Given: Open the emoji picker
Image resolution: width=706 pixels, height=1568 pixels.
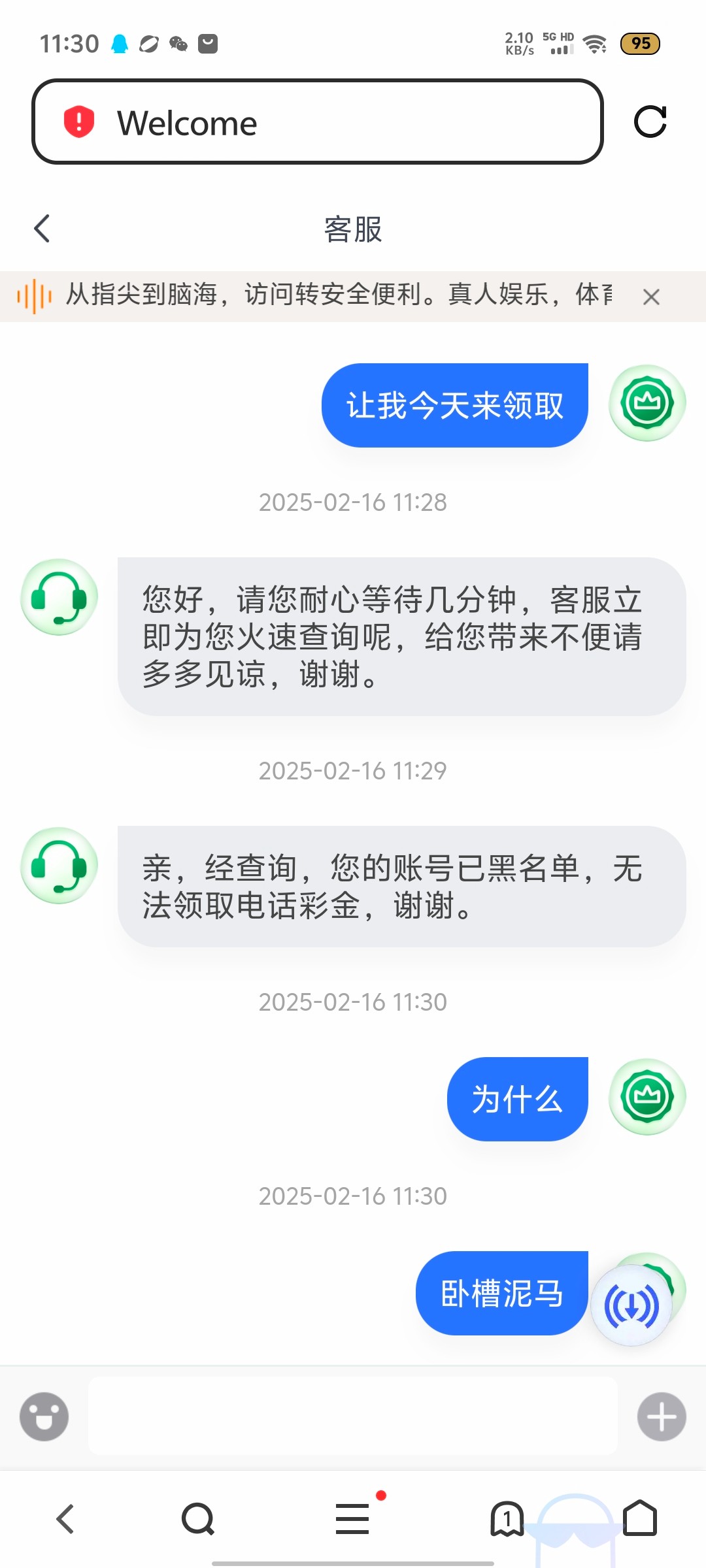Looking at the screenshot, I should click(44, 1416).
